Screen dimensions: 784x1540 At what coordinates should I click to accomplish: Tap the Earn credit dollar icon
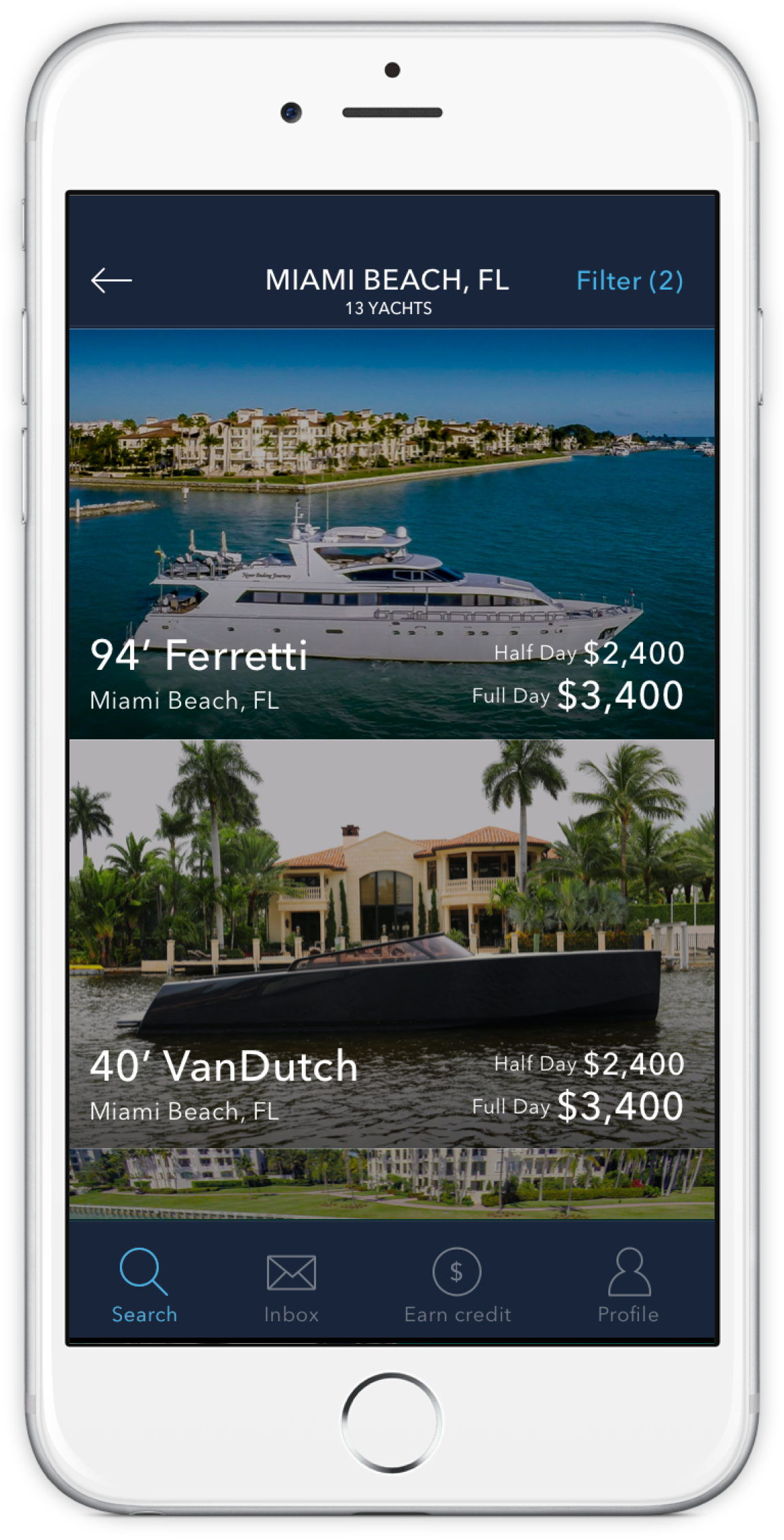tap(458, 1271)
